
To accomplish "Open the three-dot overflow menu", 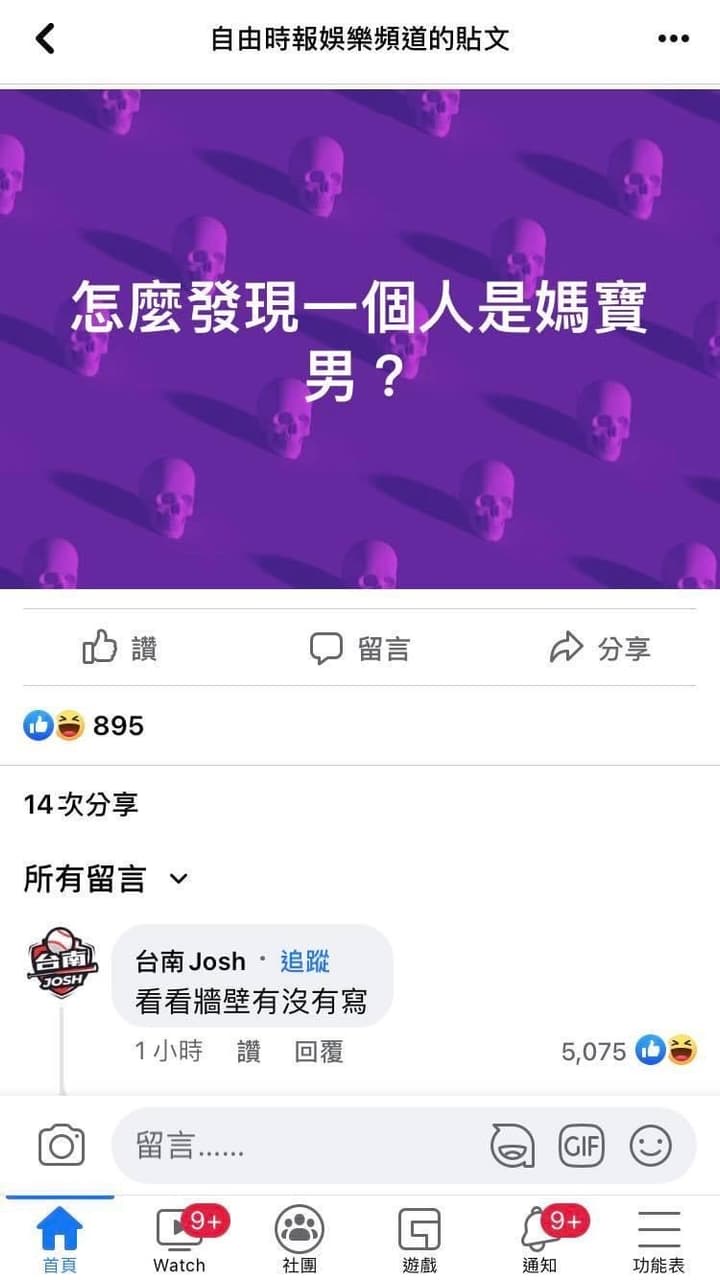I will click(673, 39).
